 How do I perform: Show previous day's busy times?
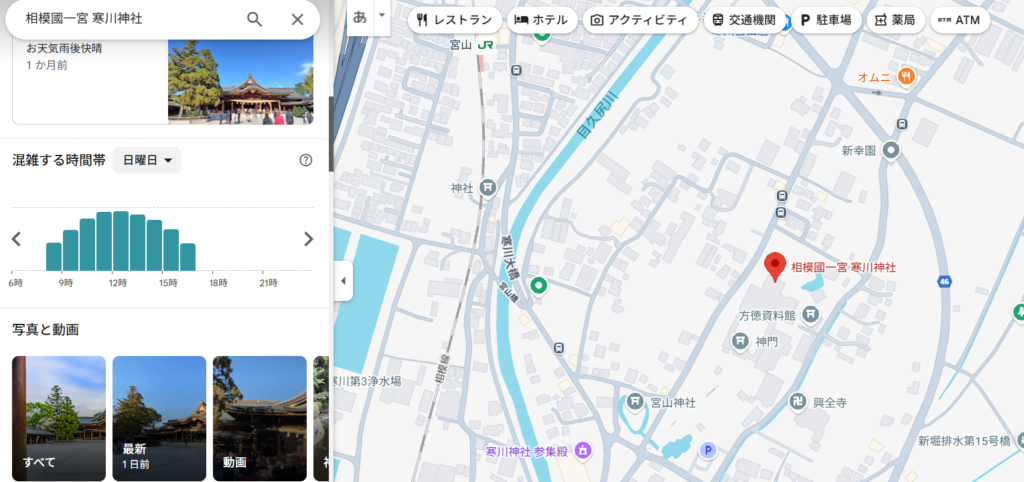16,239
